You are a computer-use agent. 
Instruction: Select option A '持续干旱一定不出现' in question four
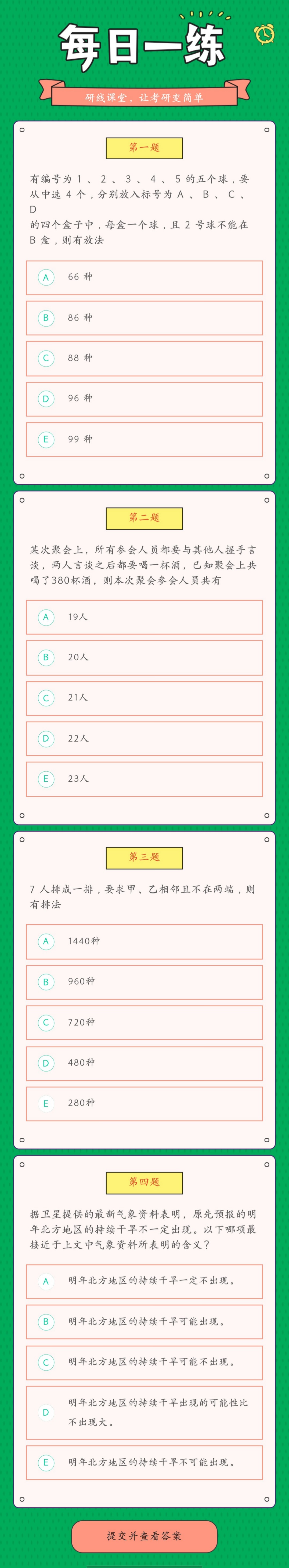point(144,1281)
